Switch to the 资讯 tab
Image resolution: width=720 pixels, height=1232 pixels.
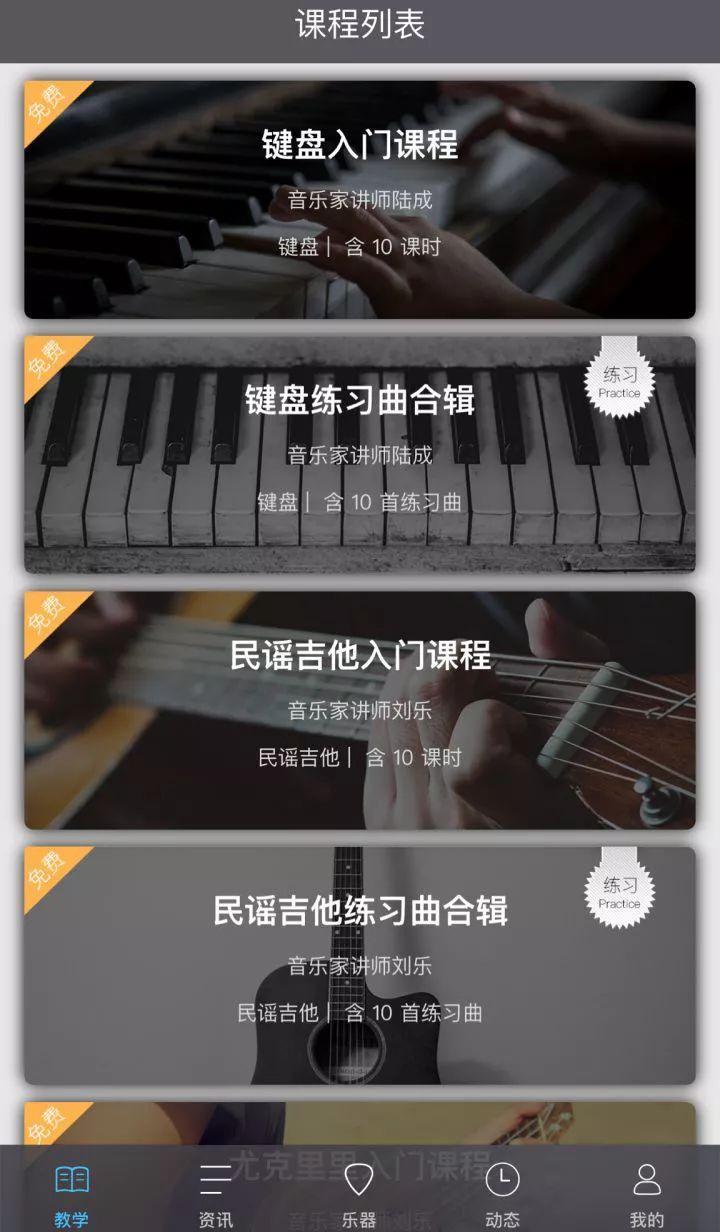216,1195
